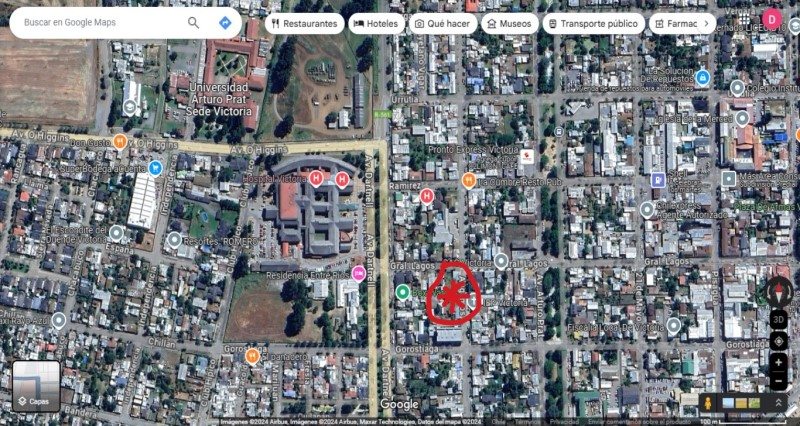Viewport: 800px width, 426px height.
Task: Zoom out with the minus button
Action: click(x=779, y=381)
